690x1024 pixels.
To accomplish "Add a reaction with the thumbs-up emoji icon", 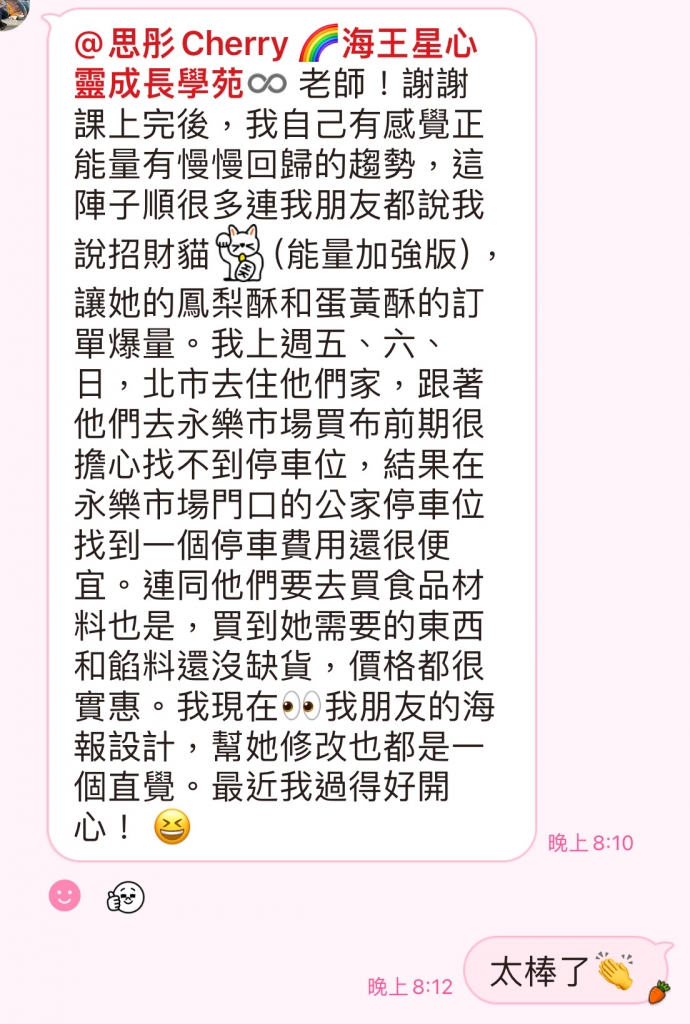I will pyautogui.click(x=126, y=897).
